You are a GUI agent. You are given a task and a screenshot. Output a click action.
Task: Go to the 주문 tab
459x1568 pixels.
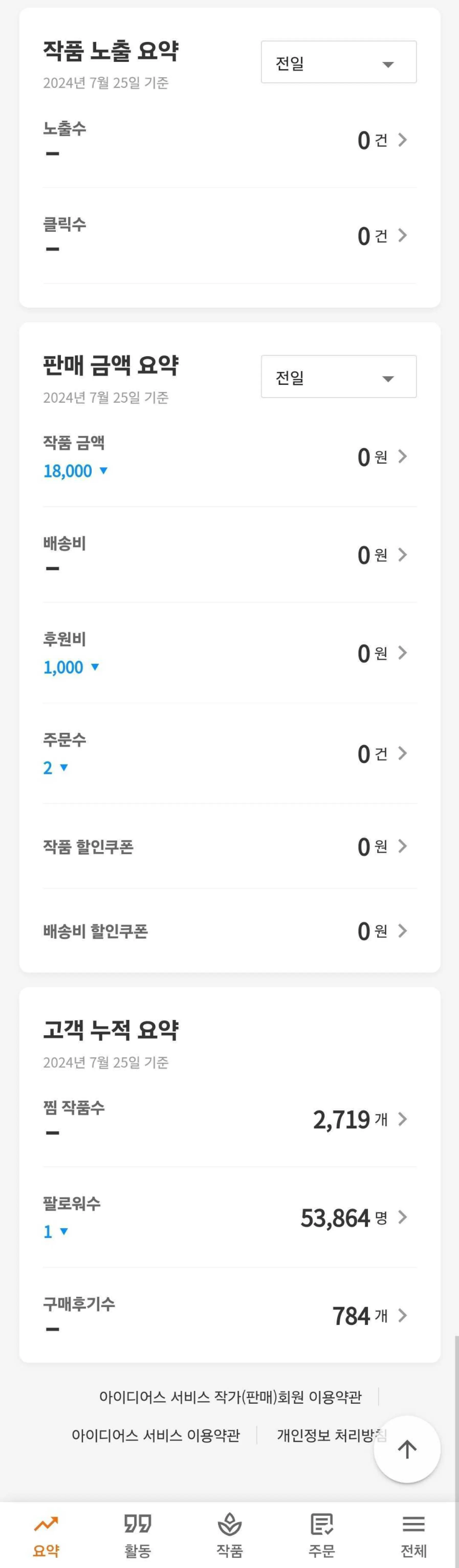pos(321,1534)
